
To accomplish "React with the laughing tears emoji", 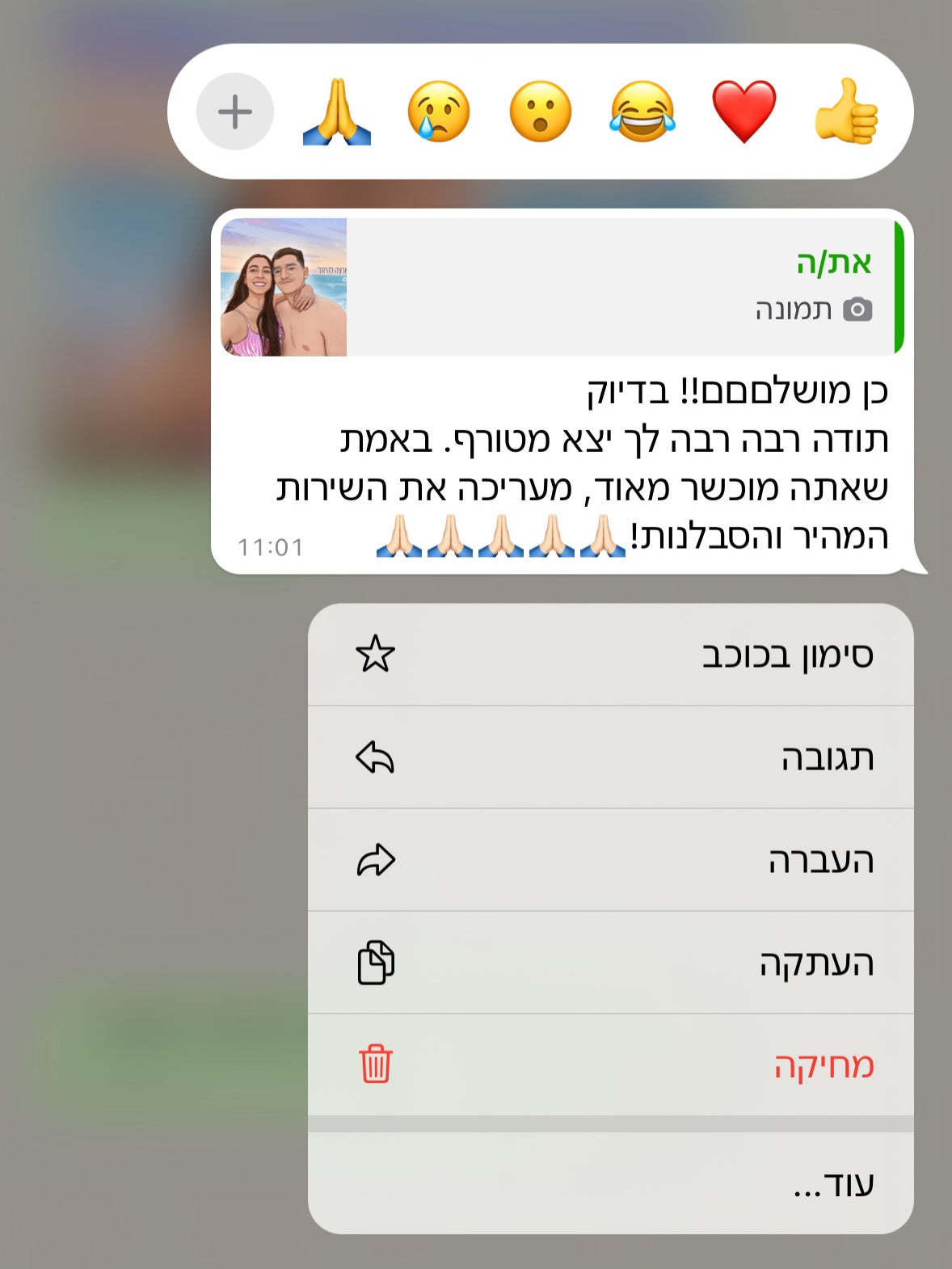I will pos(642,112).
